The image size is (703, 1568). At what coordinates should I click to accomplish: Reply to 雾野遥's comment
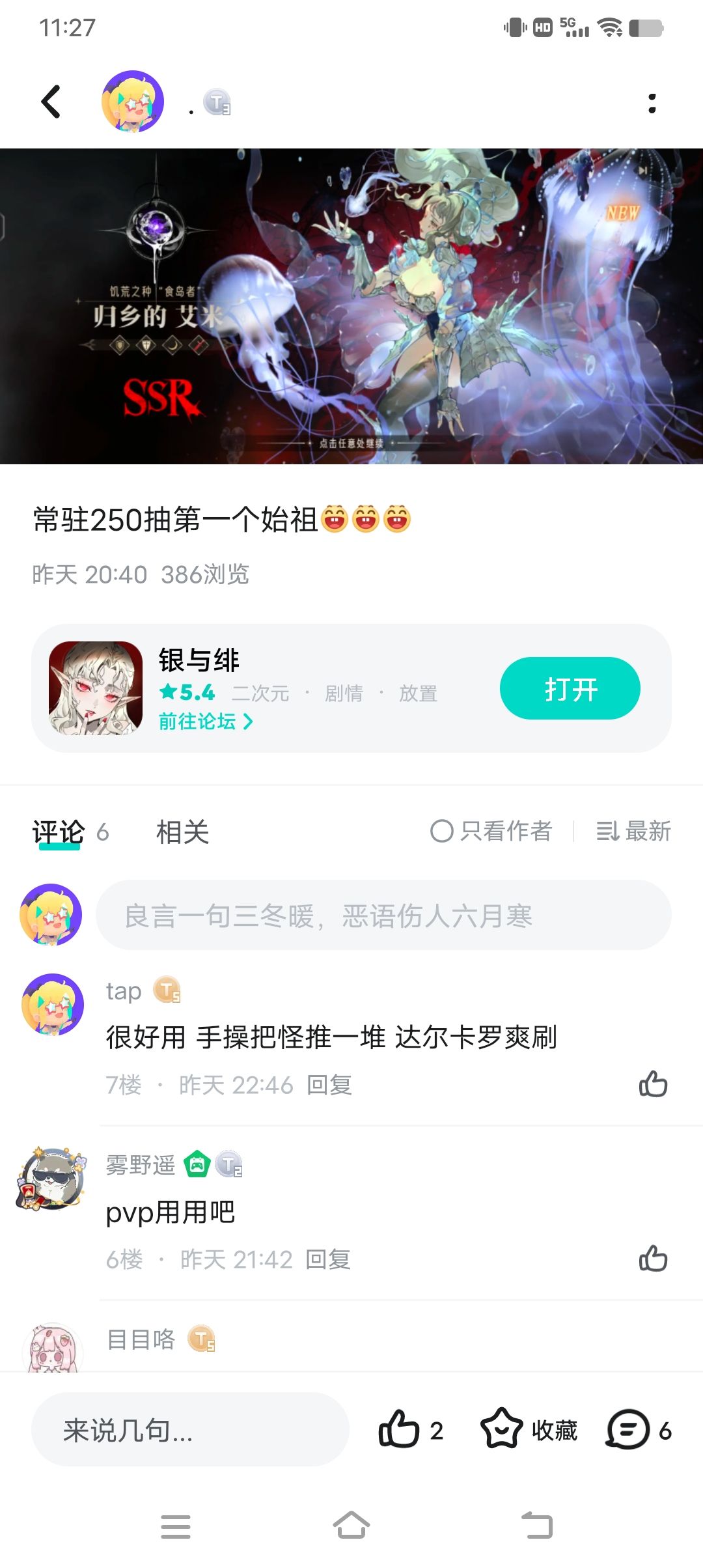tap(328, 1259)
